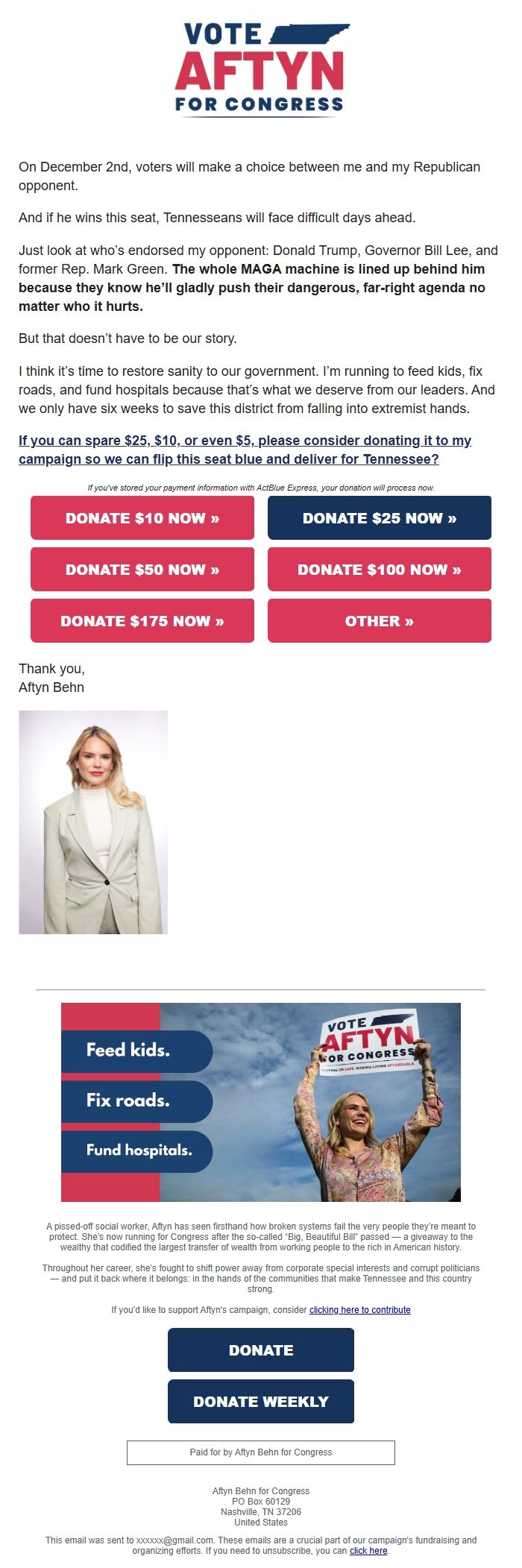522x1568 pixels.
Task: Unsubscribe via the 'click here' link
Action: pyautogui.click(x=368, y=1550)
